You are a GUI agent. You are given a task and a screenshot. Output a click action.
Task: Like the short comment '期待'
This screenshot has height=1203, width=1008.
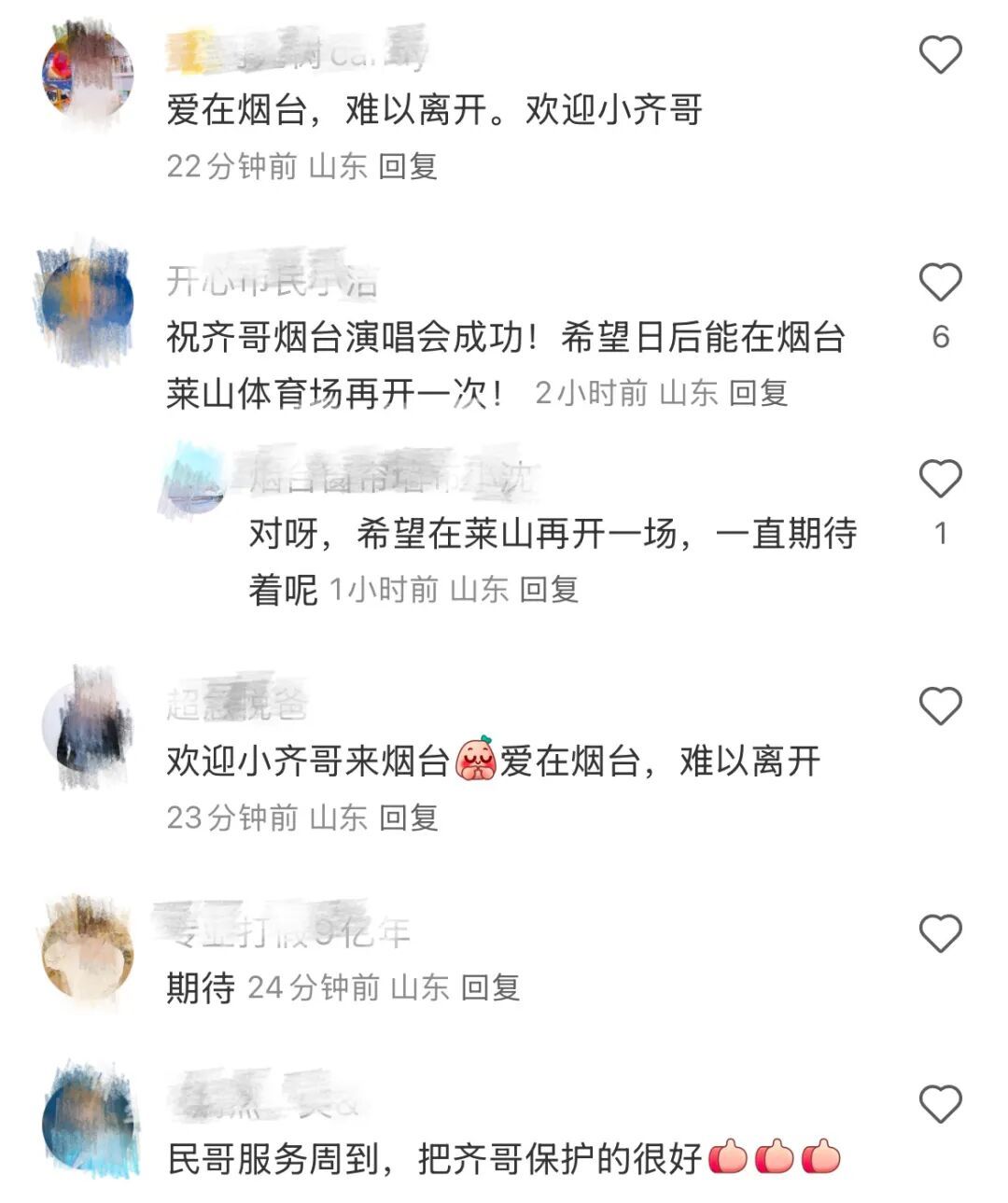(940, 933)
